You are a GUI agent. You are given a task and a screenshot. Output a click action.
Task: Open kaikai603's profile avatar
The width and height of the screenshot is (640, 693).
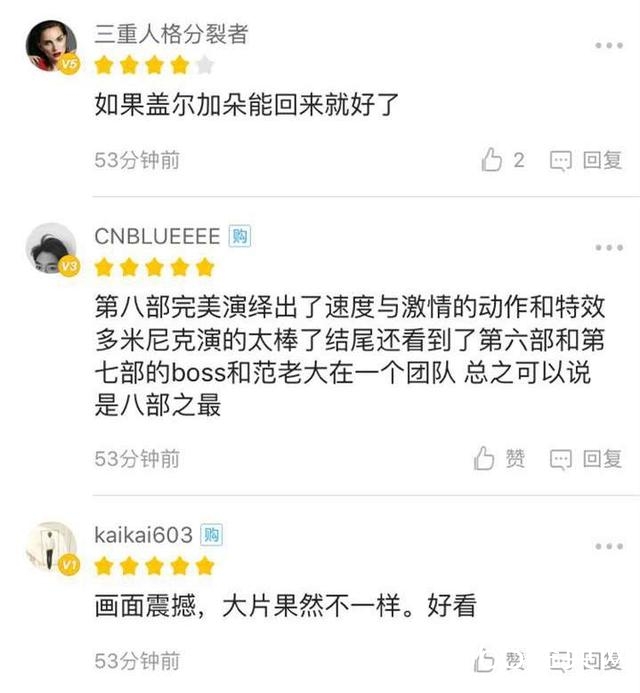tap(50, 546)
